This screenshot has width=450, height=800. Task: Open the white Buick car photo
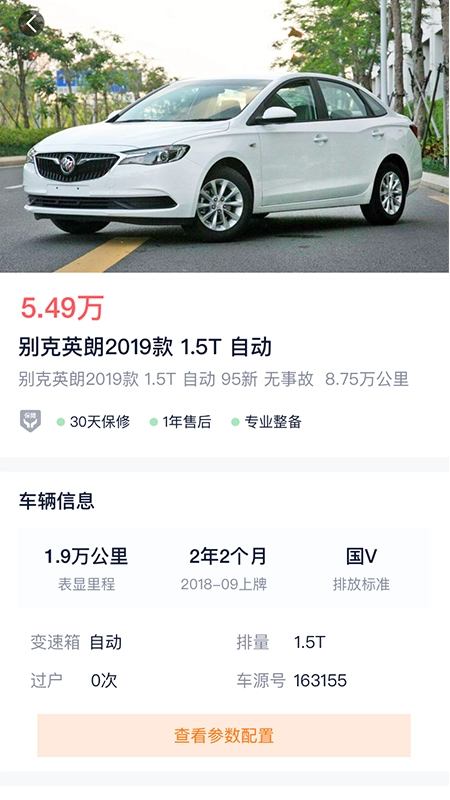(225, 136)
